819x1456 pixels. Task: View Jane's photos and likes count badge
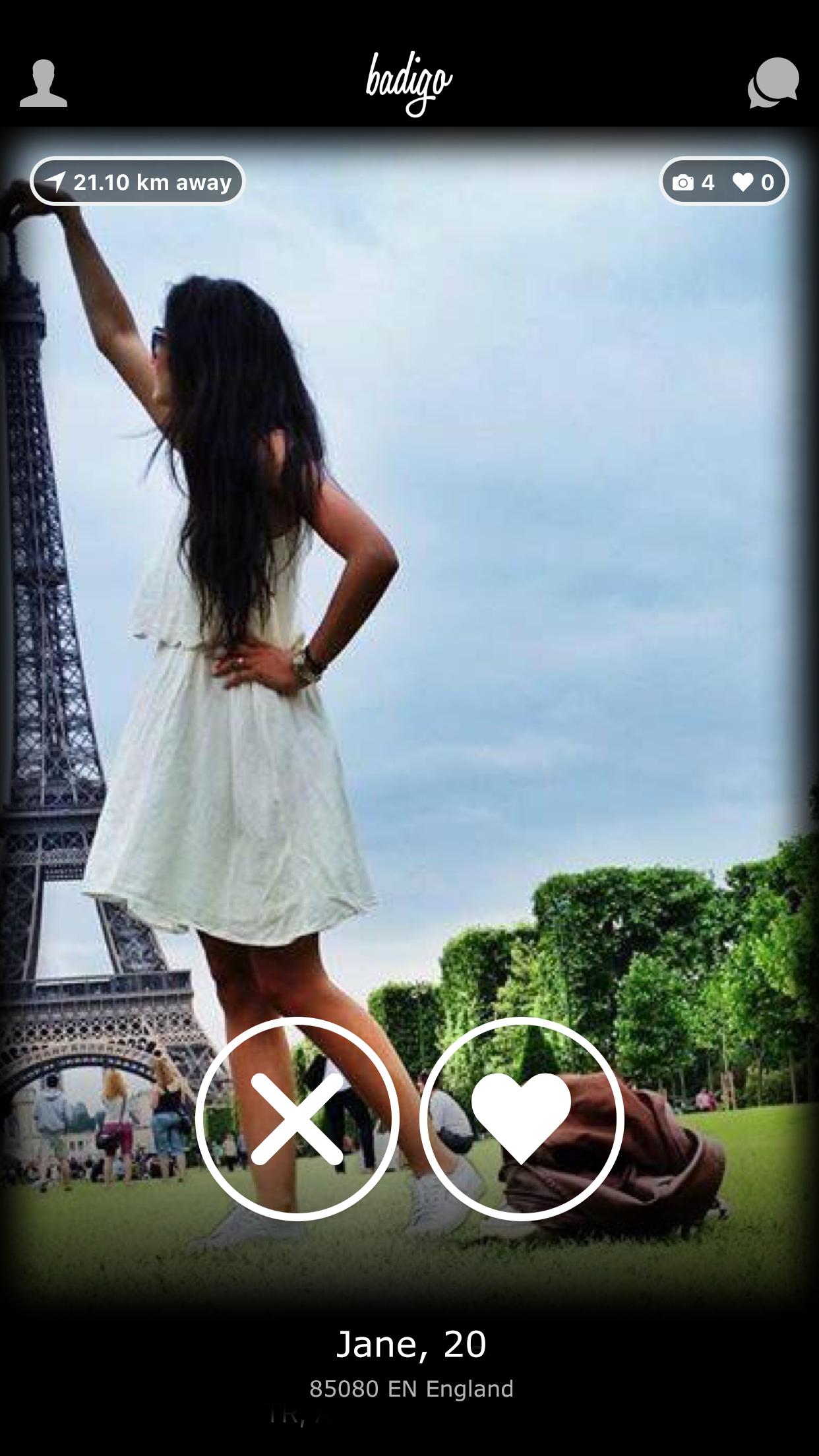[x=723, y=181]
